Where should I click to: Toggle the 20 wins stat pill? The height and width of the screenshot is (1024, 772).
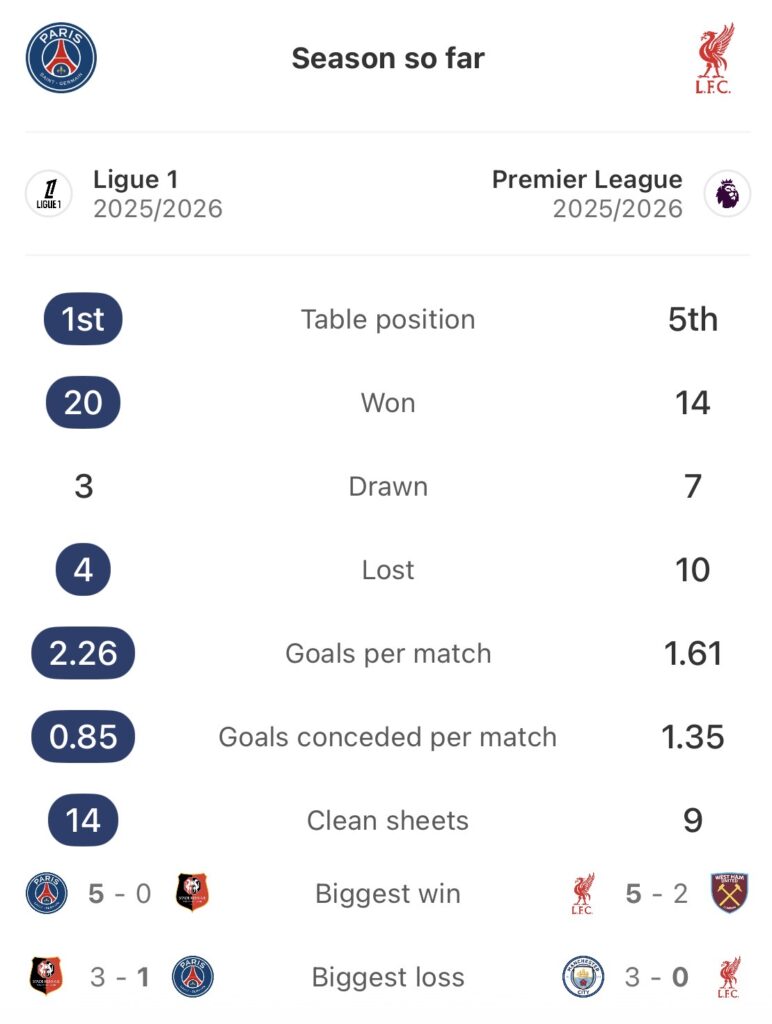click(81, 403)
